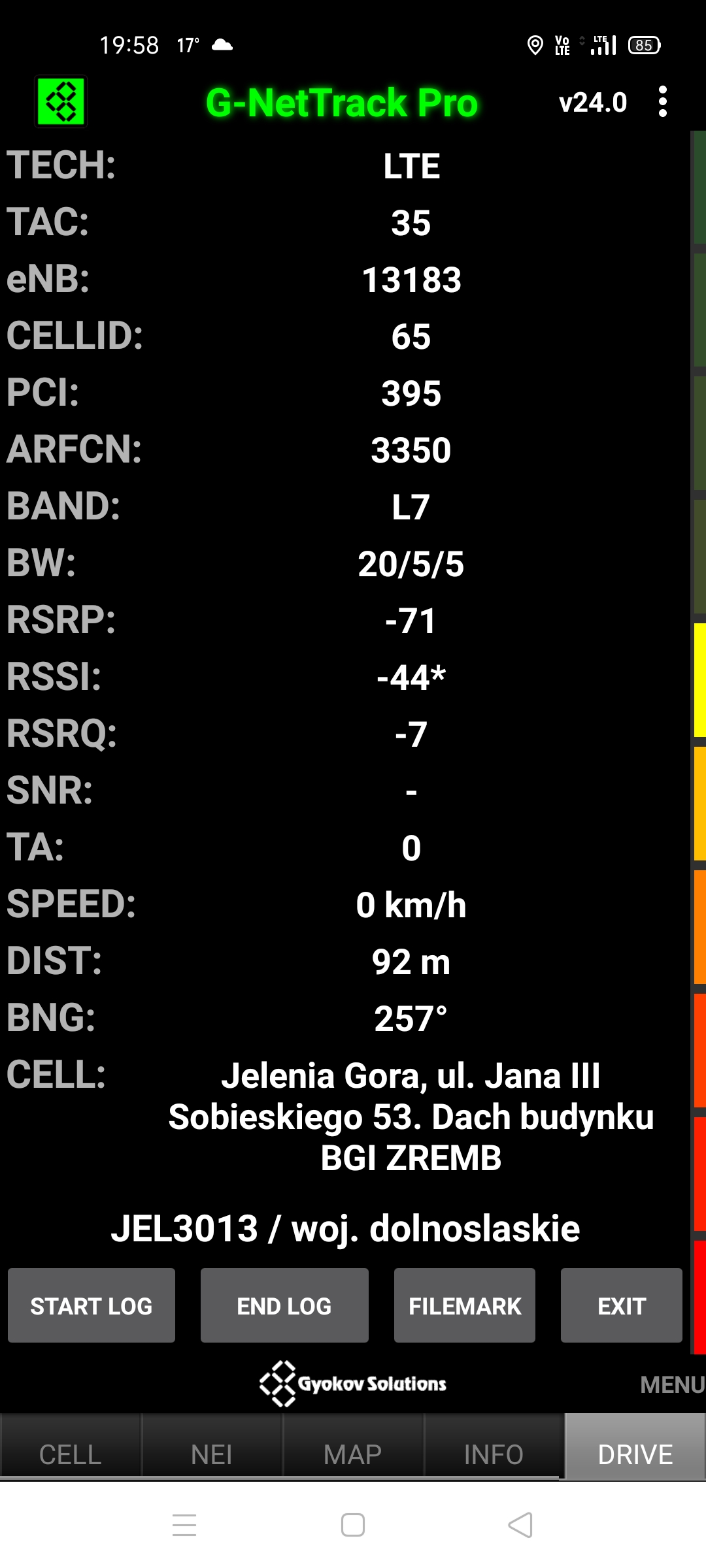Switch to the MAP tab
706x1568 pixels.
353,1454
